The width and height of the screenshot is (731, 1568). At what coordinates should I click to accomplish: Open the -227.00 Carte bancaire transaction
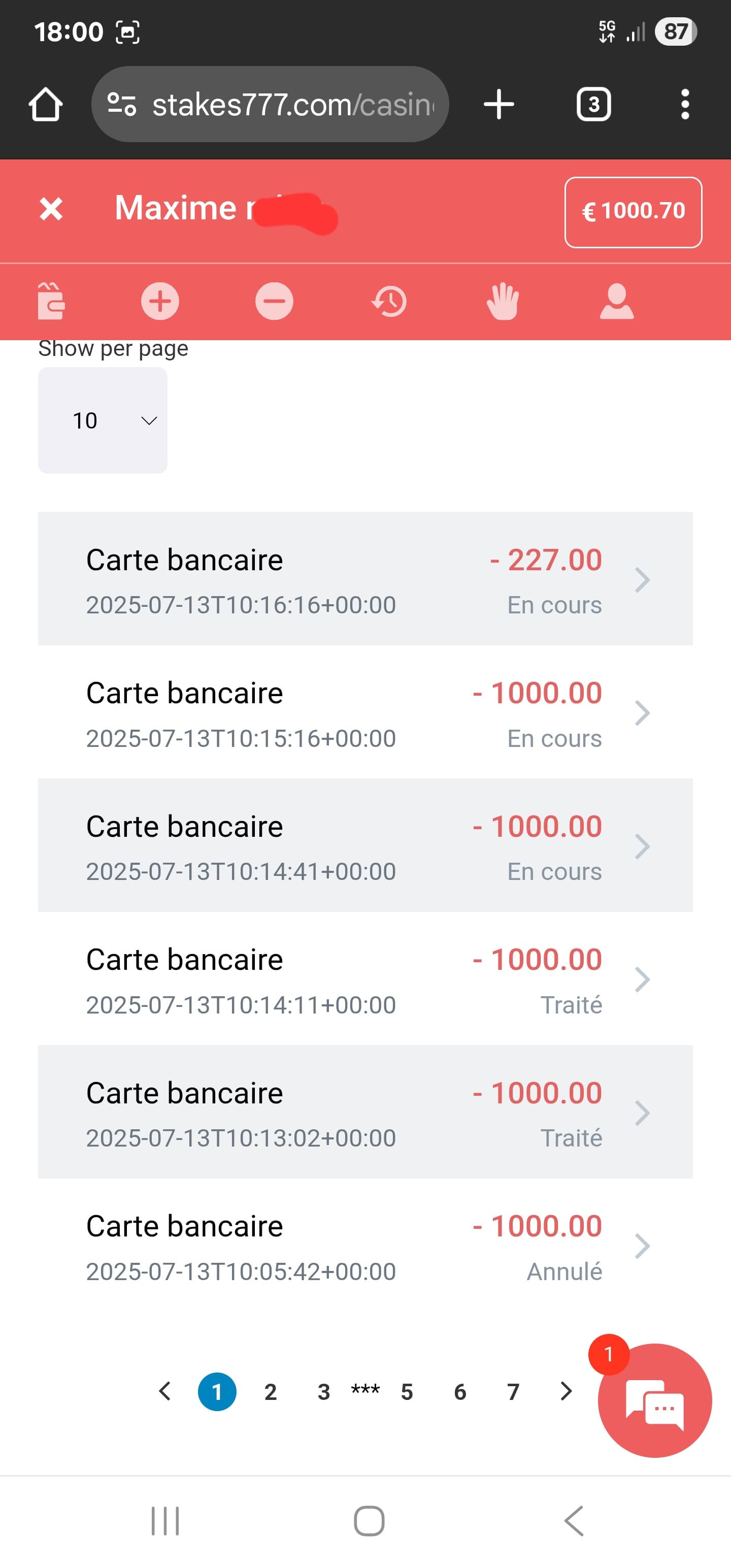pos(365,578)
